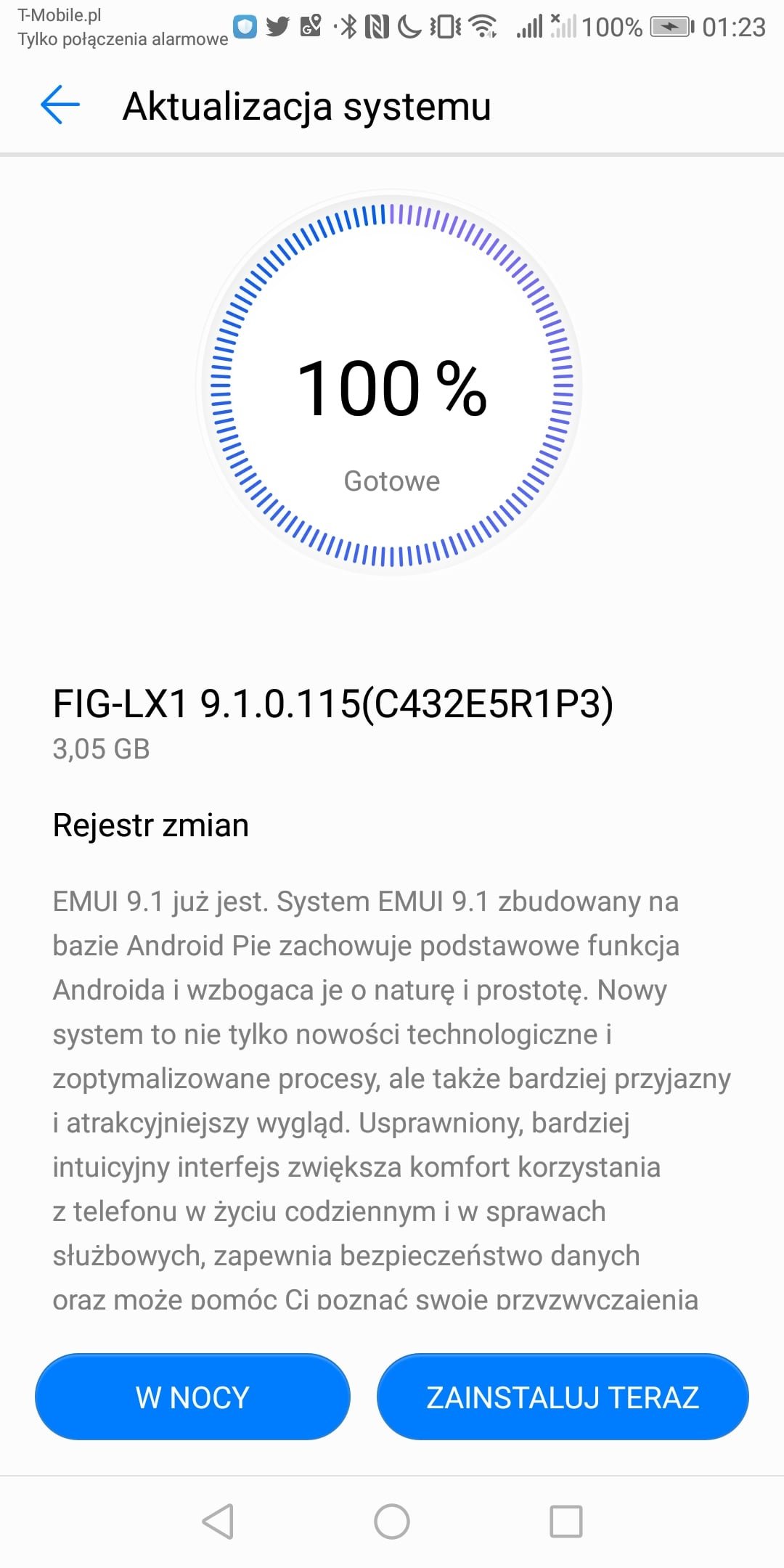Viewport: 784px width, 1568px height.
Task: Schedule update with W NOCY button
Action: tap(192, 1397)
